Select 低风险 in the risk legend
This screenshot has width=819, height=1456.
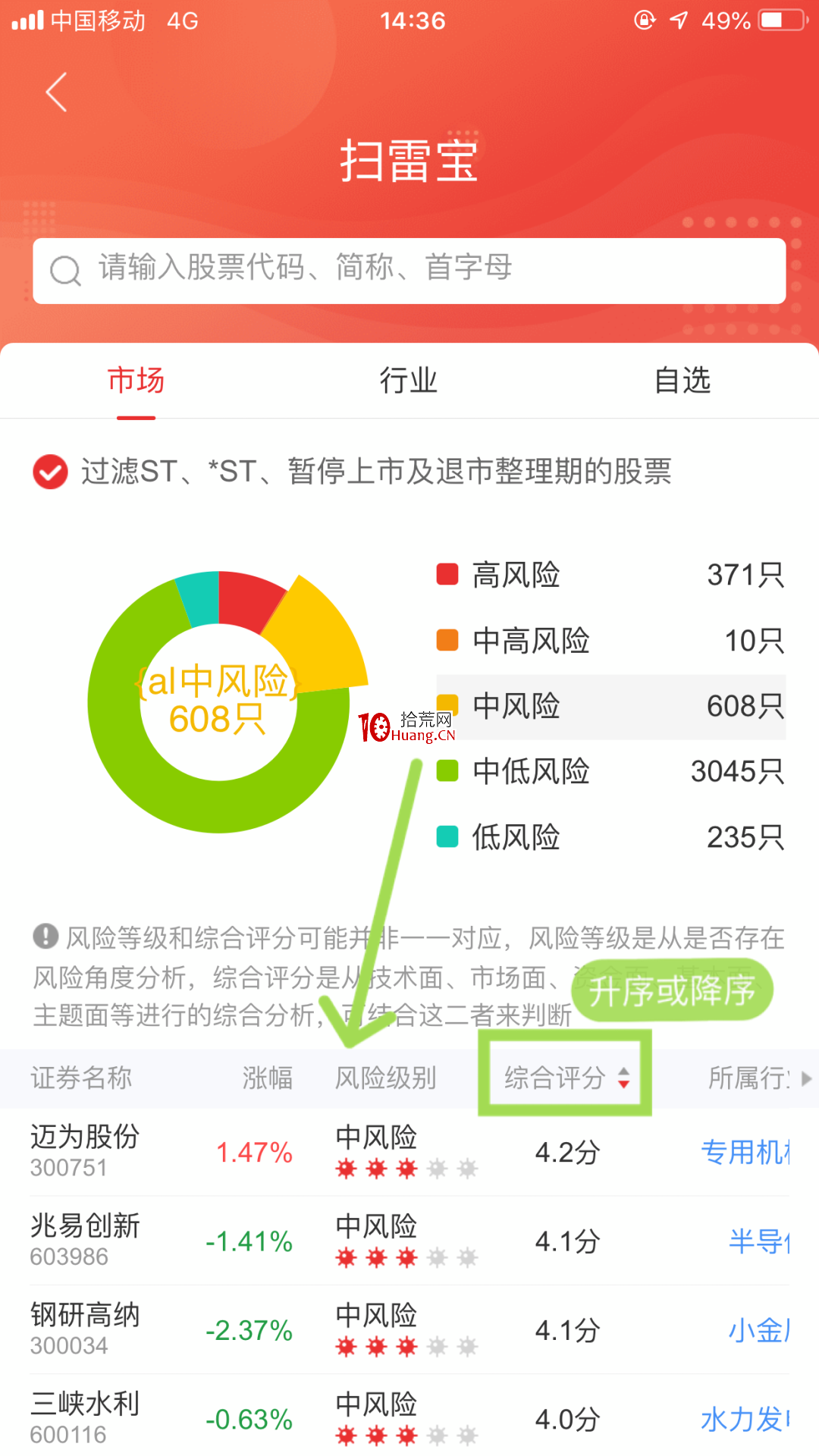610,837
